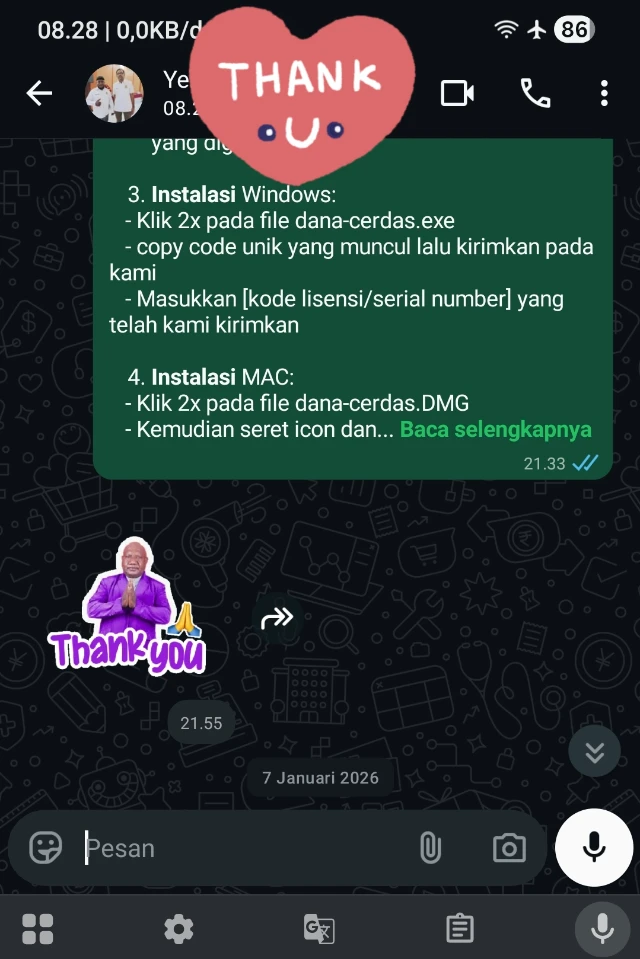Open the emoji and sticker picker

pyautogui.click(x=46, y=848)
